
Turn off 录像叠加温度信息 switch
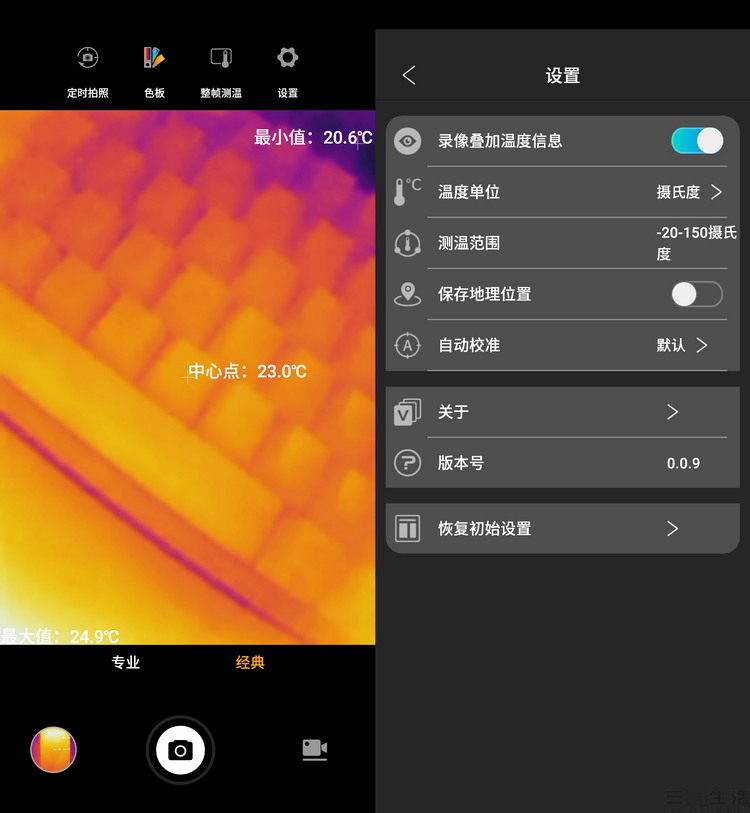[x=696, y=141]
